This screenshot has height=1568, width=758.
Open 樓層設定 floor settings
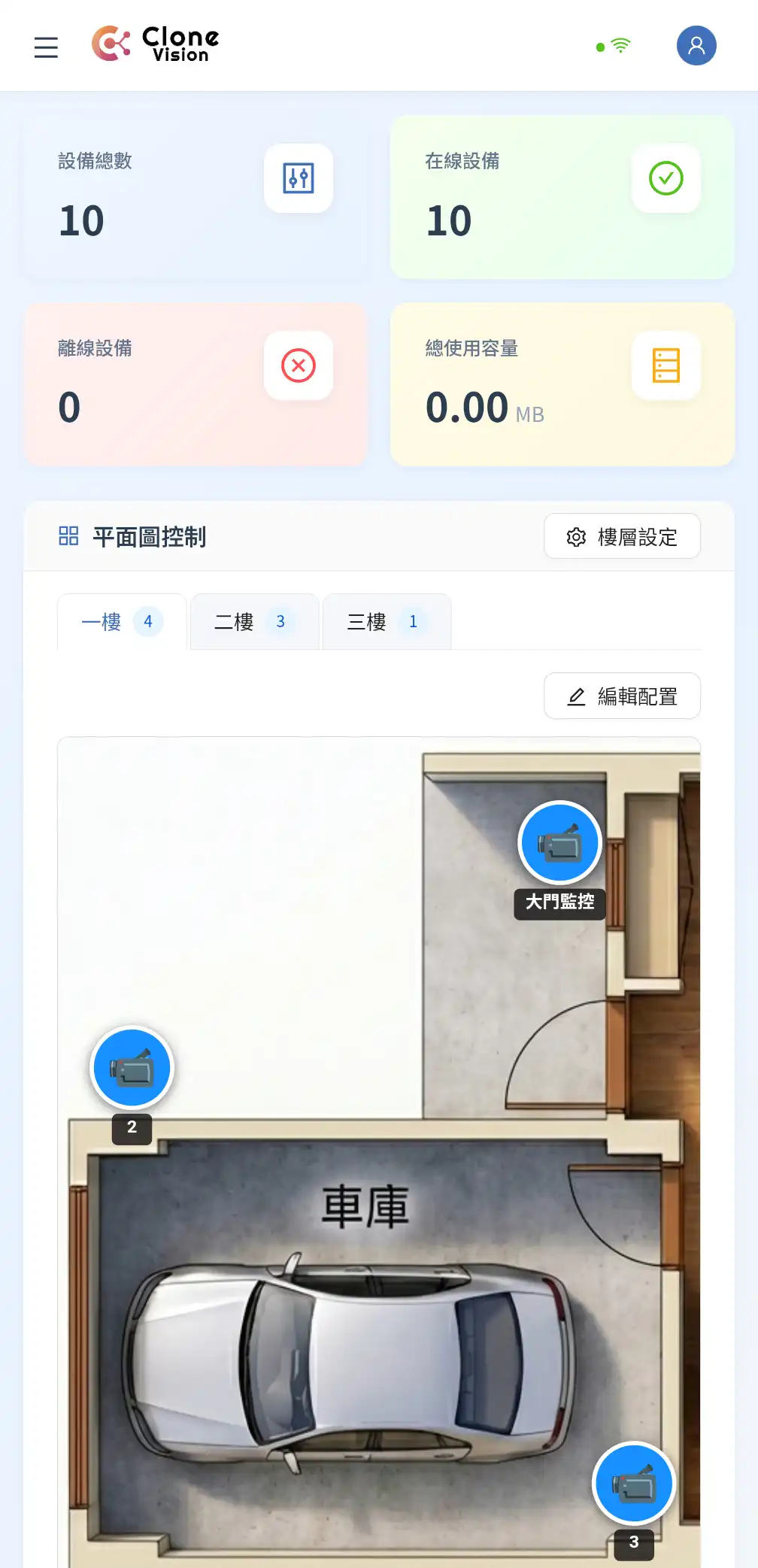pyautogui.click(x=622, y=536)
